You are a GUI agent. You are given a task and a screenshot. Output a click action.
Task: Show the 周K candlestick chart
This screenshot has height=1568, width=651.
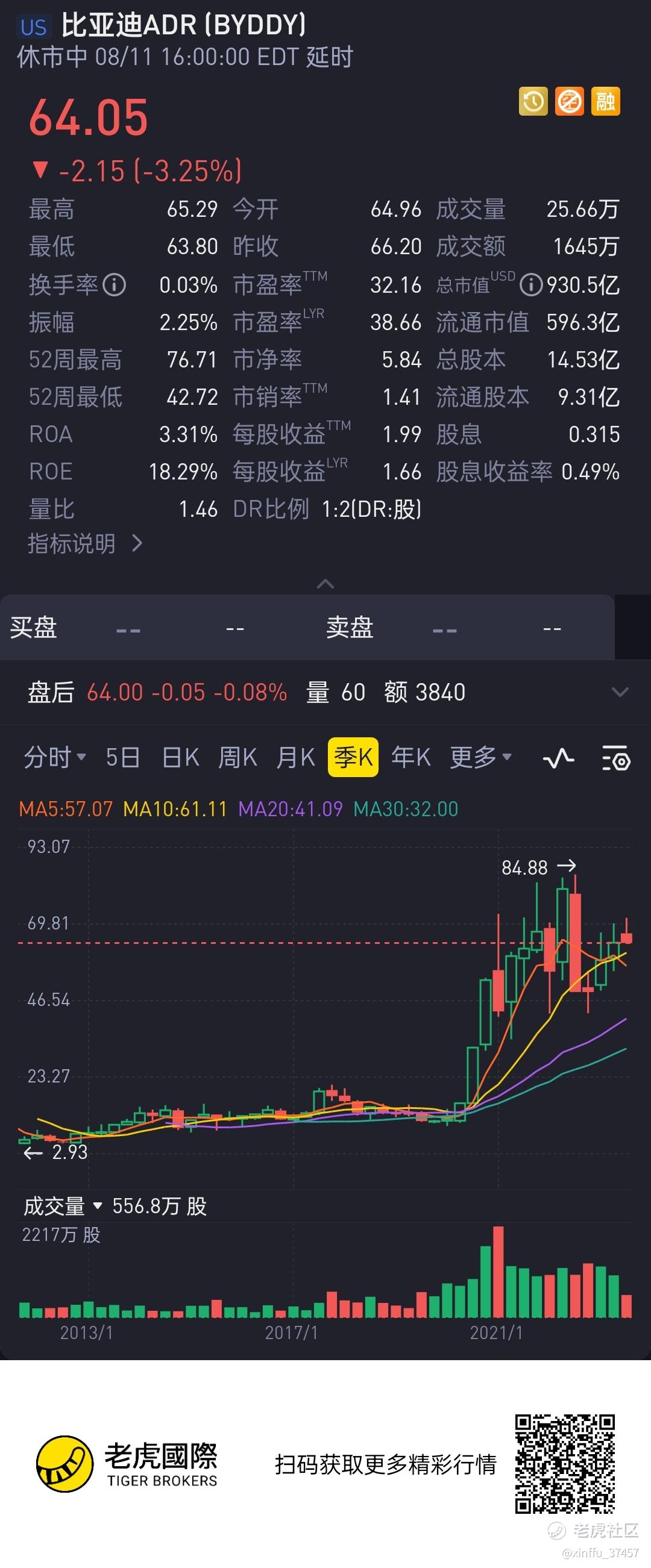coord(237,758)
